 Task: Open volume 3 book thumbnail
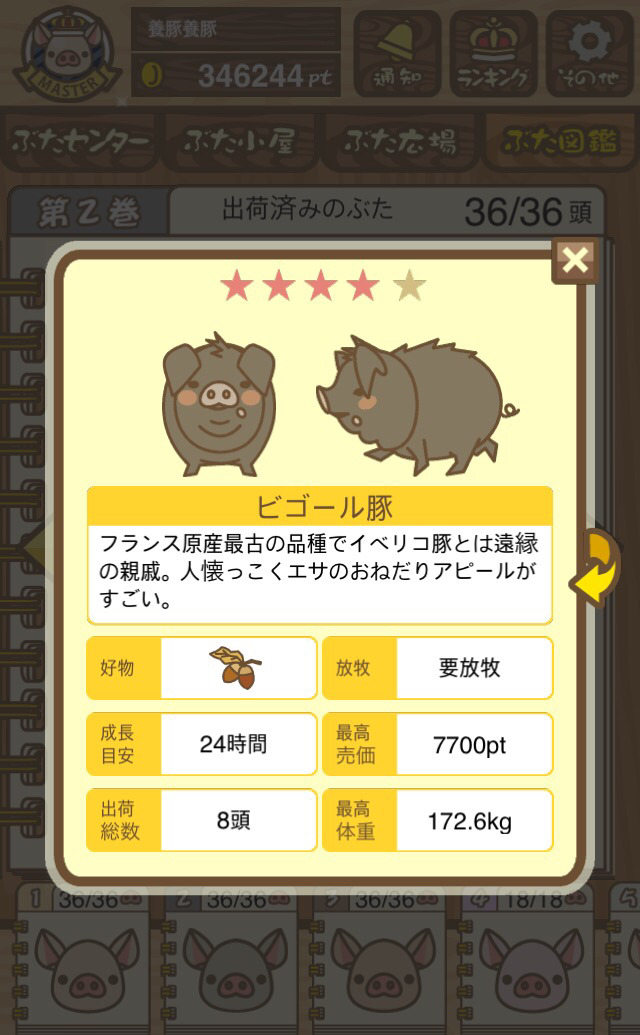coord(379,960)
